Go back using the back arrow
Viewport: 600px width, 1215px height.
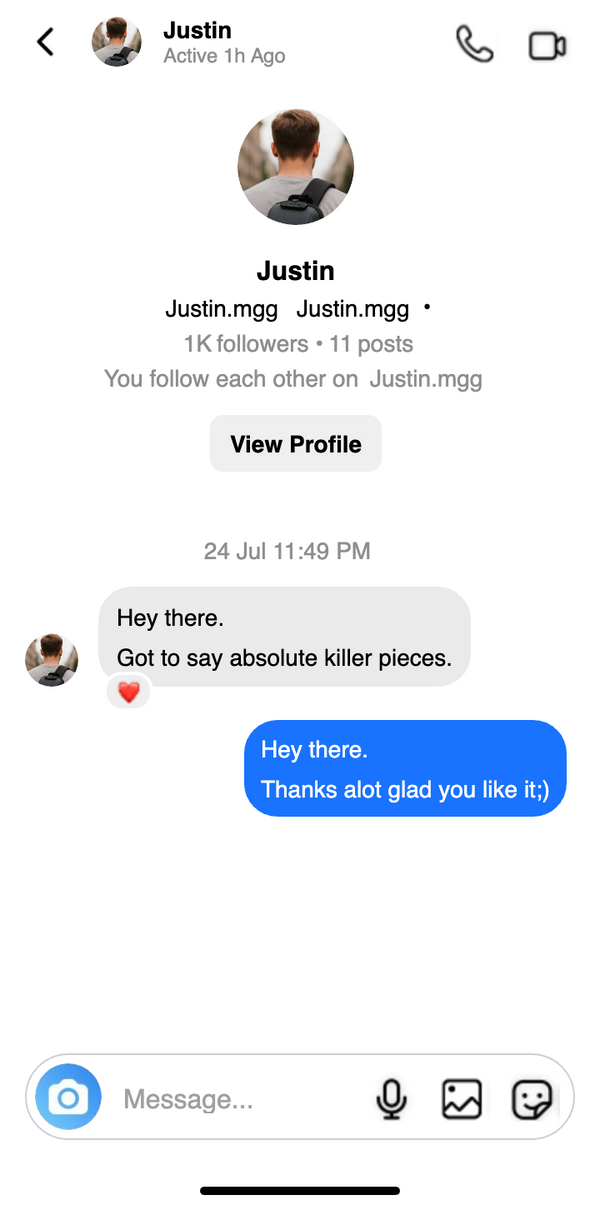pyautogui.click(x=45, y=43)
